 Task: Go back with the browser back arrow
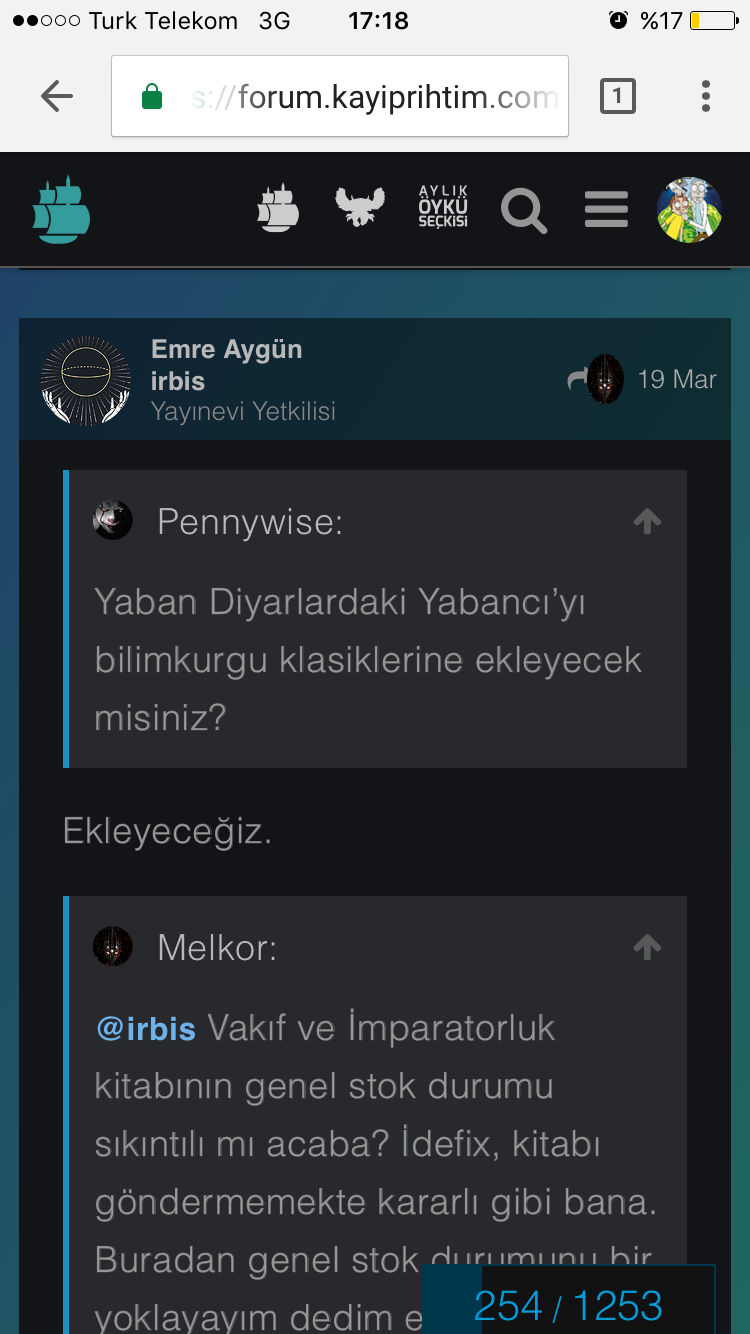pyautogui.click(x=57, y=96)
